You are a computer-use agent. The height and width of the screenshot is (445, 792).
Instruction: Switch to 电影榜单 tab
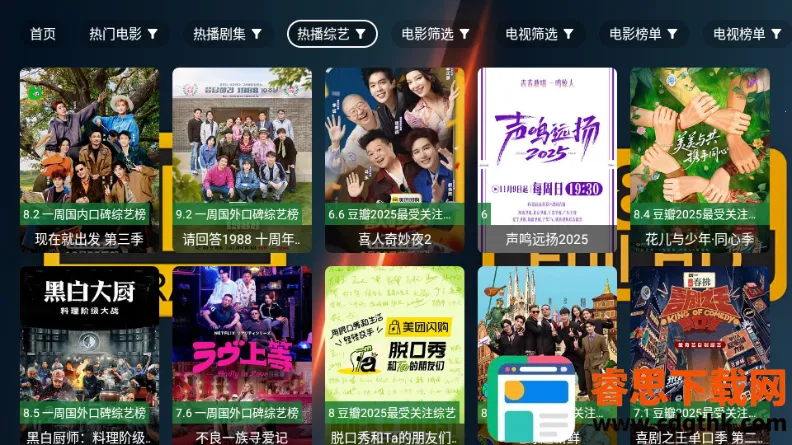click(x=644, y=34)
